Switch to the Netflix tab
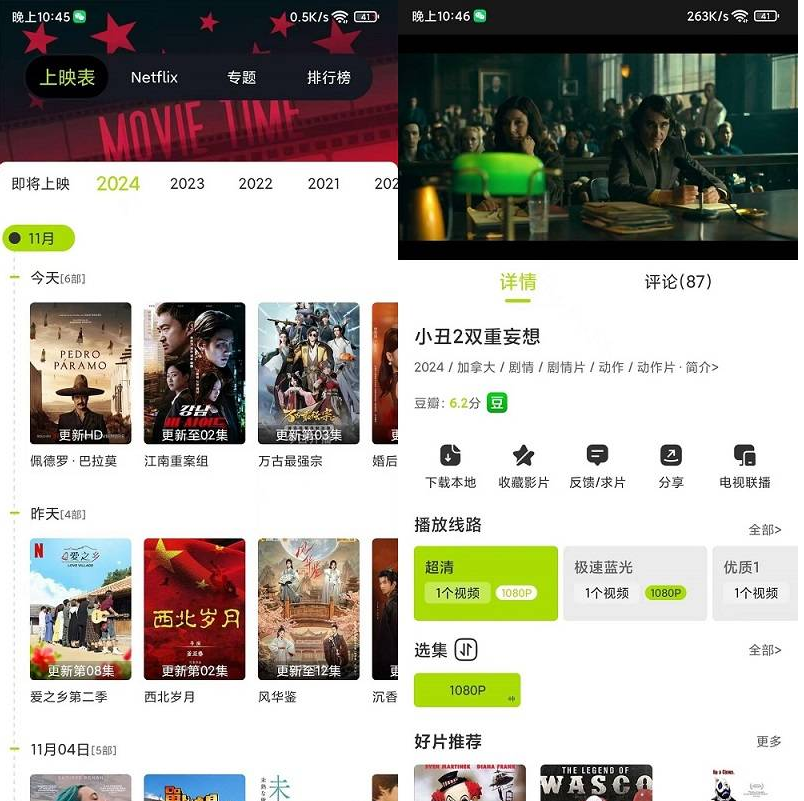804x801 pixels. click(154, 78)
